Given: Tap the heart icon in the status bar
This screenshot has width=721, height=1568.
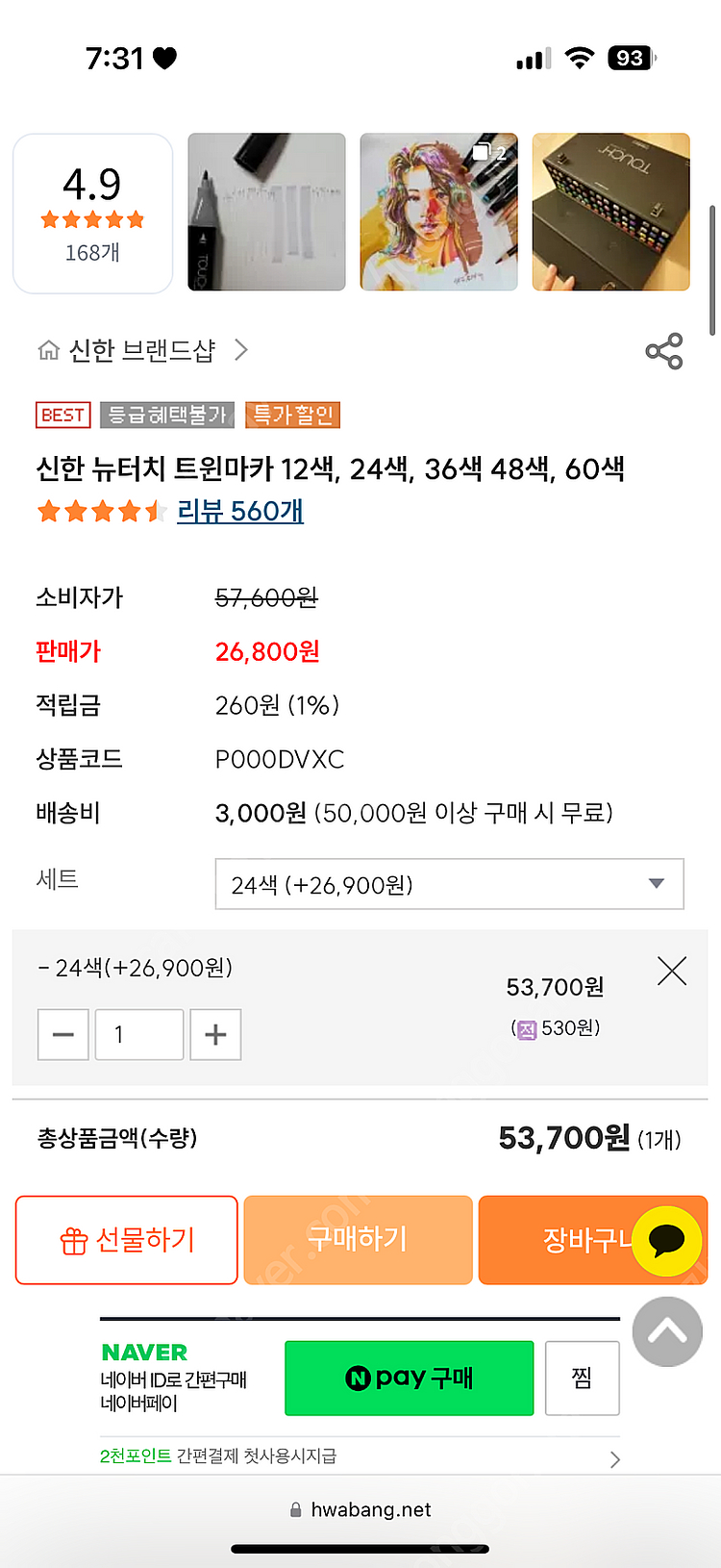Looking at the screenshot, I should [165, 59].
